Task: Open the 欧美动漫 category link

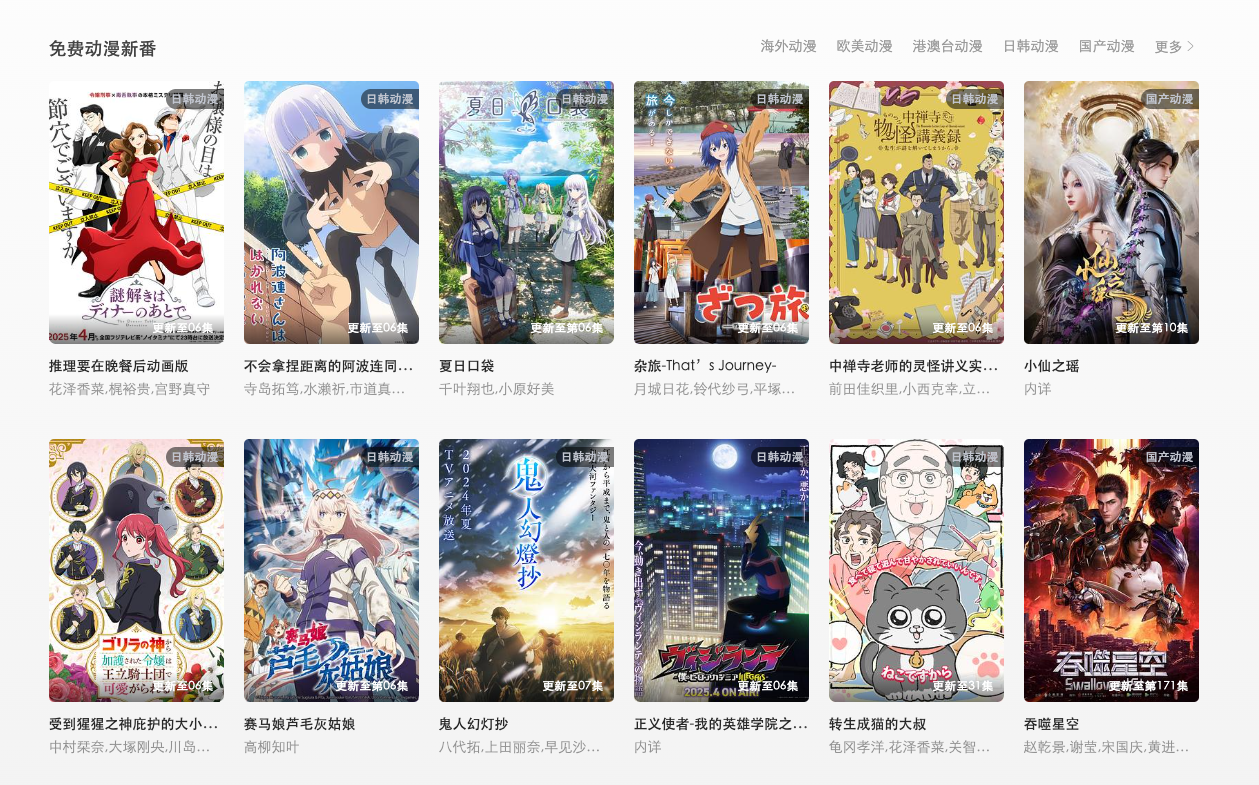Action: click(864, 46)
